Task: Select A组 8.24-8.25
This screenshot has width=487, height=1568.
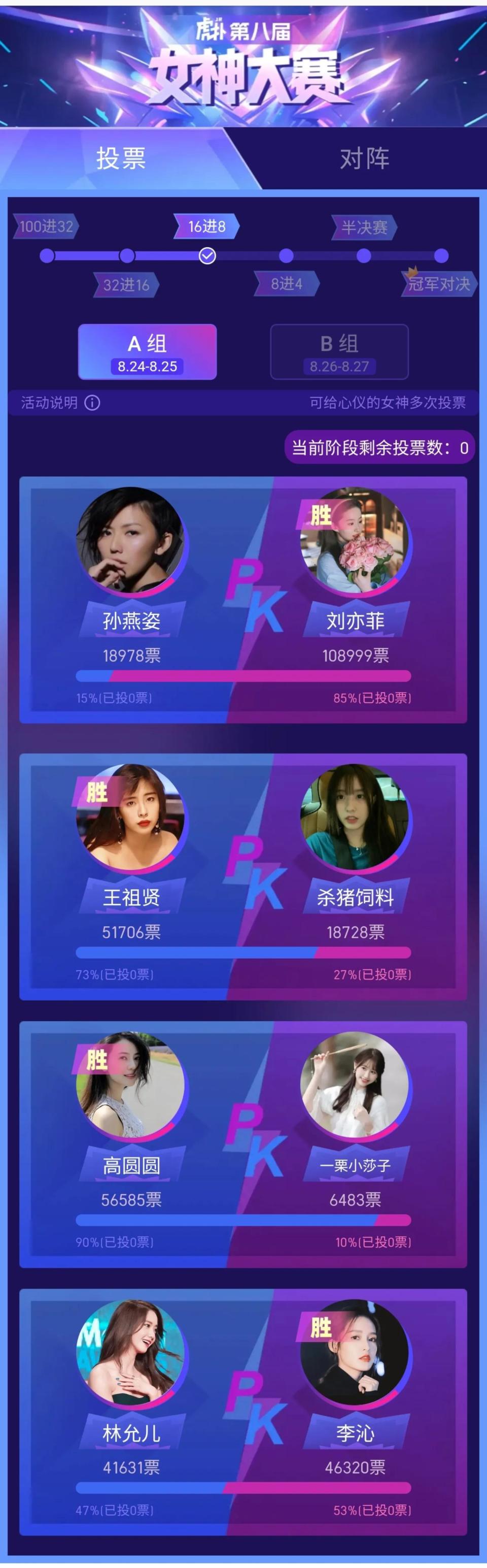Action: (x=147, y=351)
